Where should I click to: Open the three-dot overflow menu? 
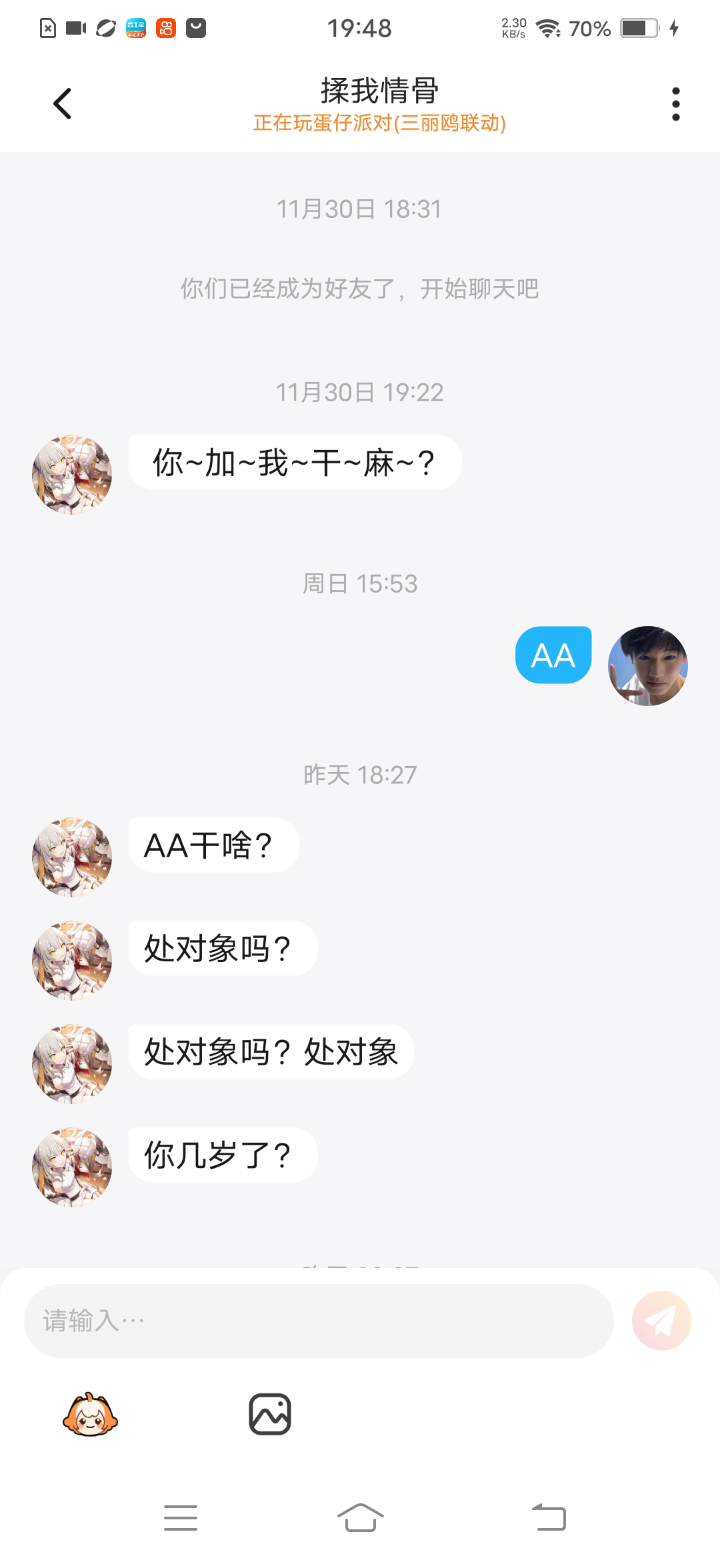tap(676, 104)
